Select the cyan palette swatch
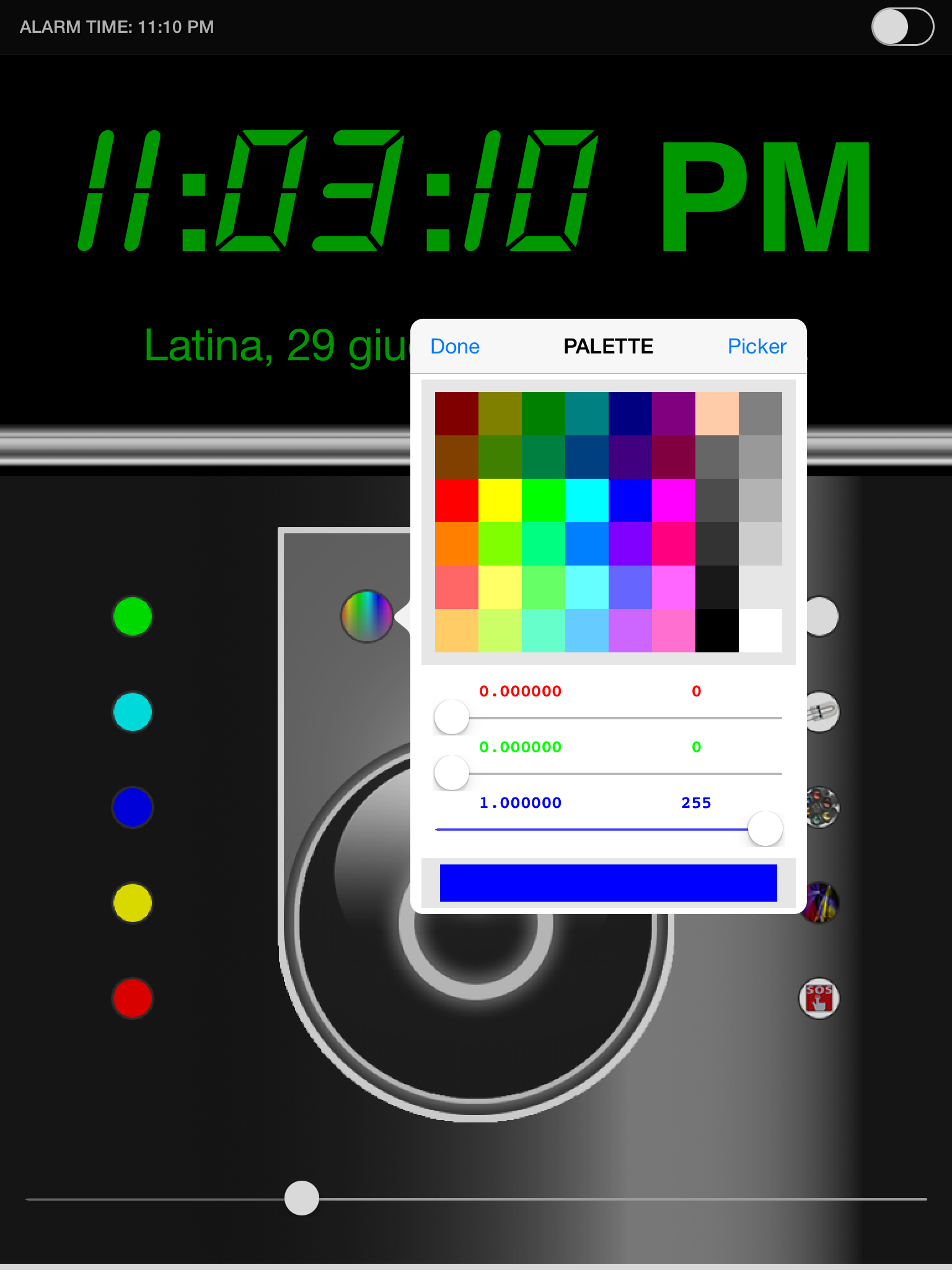 tap(586, 500)
